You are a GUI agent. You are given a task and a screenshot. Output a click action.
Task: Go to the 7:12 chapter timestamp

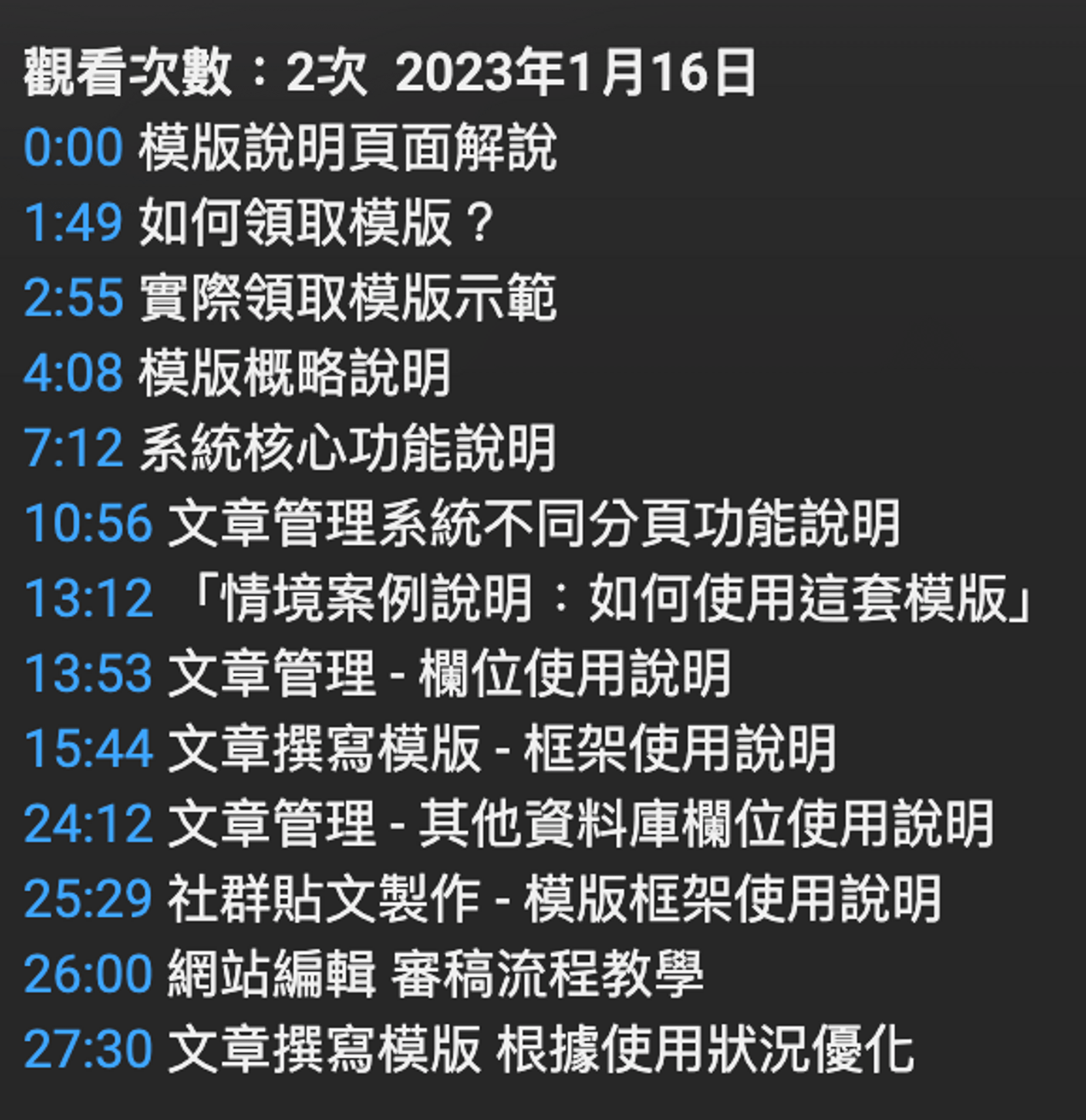[73, 447]
